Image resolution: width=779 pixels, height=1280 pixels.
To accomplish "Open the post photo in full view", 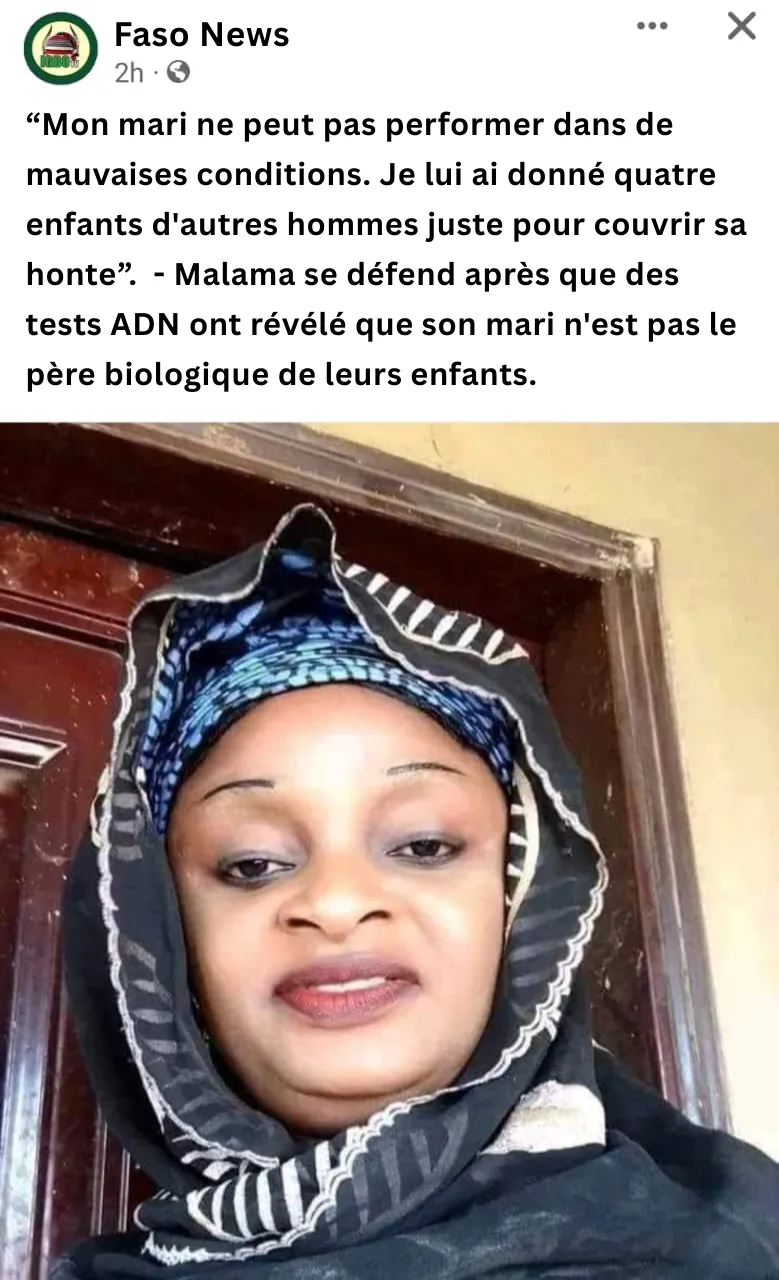I will coord(389,850).
